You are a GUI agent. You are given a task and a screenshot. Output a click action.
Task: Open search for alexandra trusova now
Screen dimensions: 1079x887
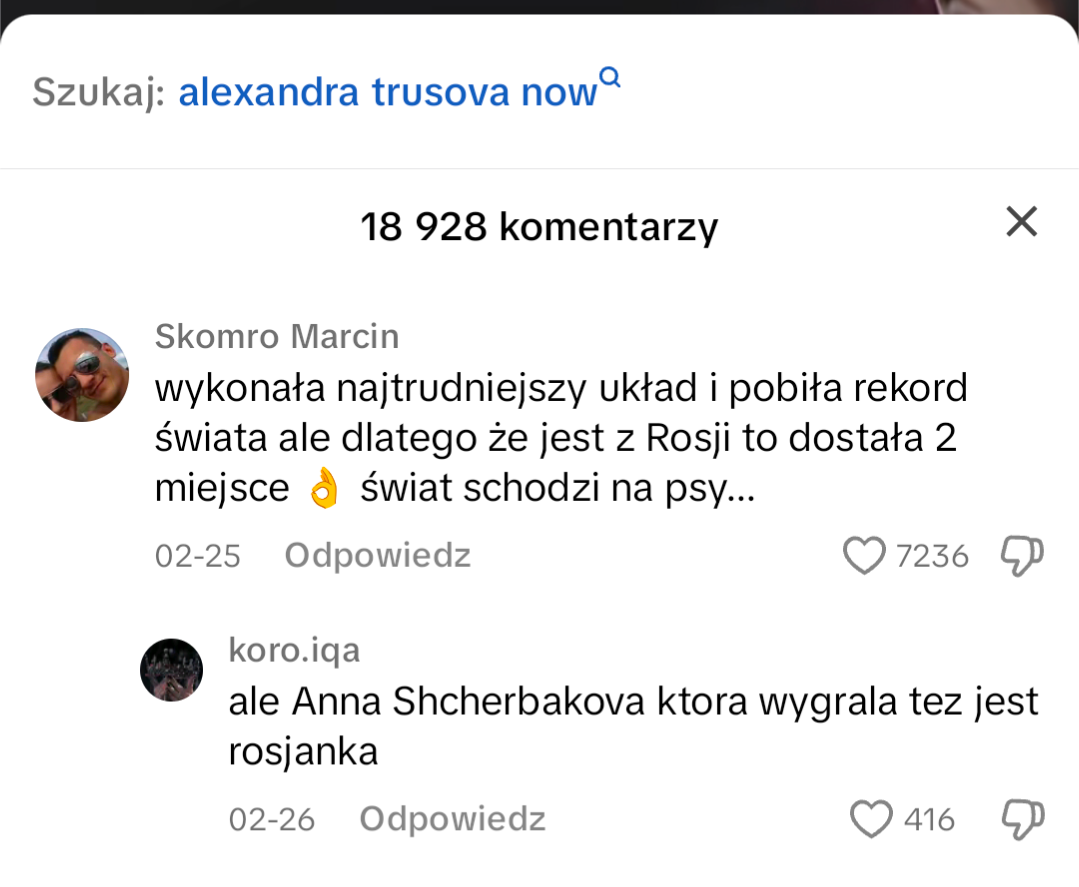[399, 92]
